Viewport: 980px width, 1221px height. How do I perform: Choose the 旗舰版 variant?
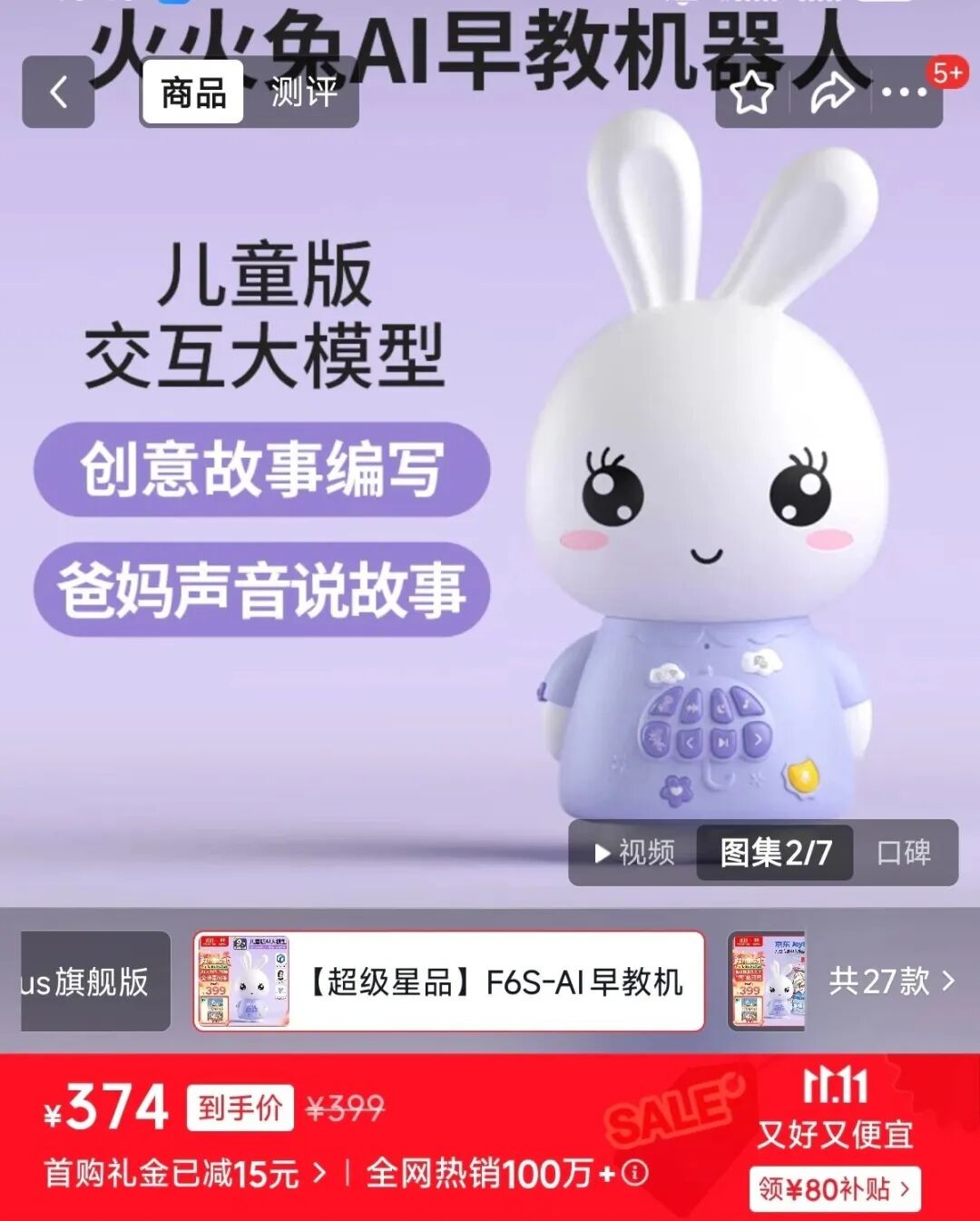tap(95, 982)
